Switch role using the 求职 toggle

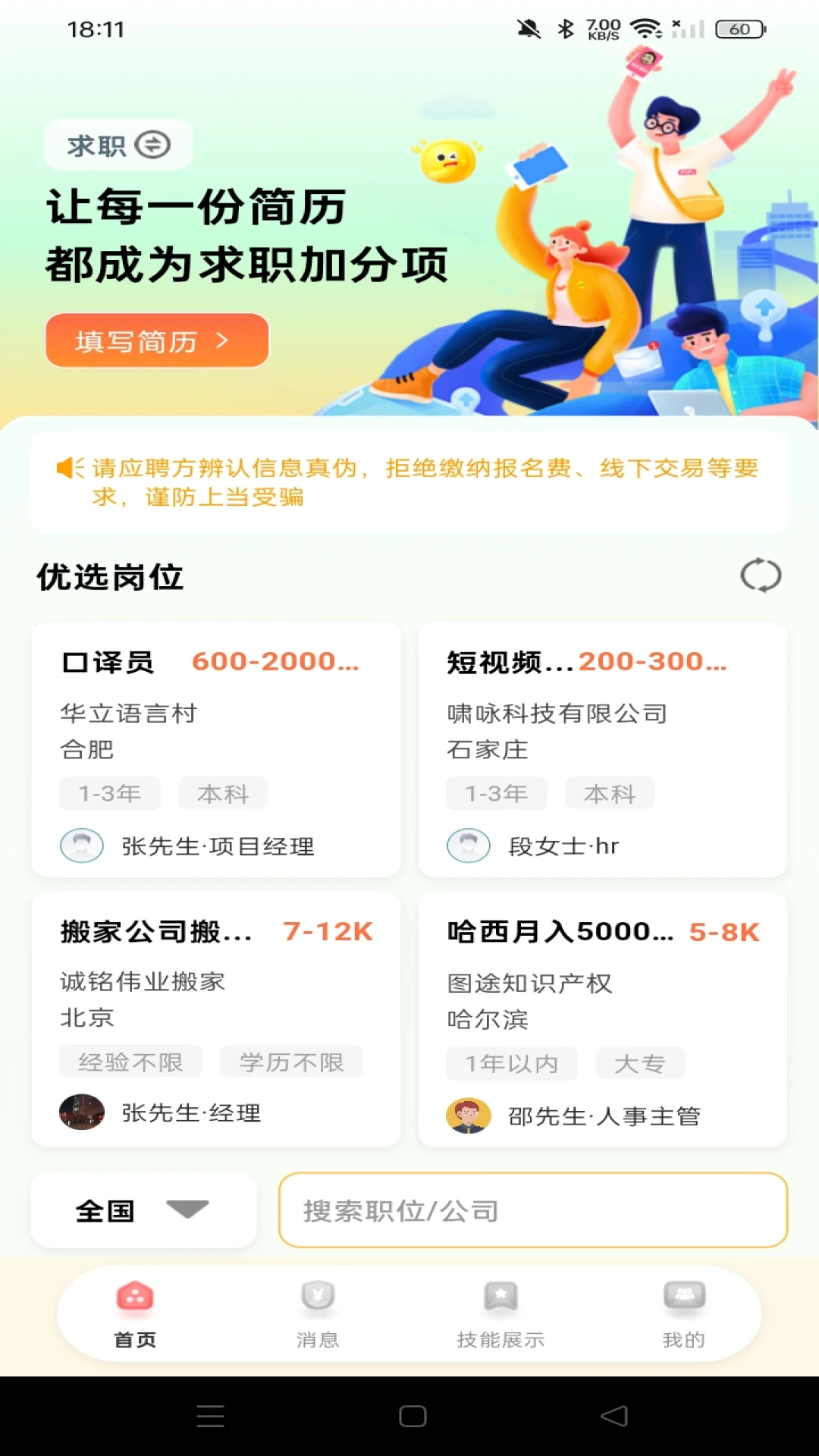118,145
